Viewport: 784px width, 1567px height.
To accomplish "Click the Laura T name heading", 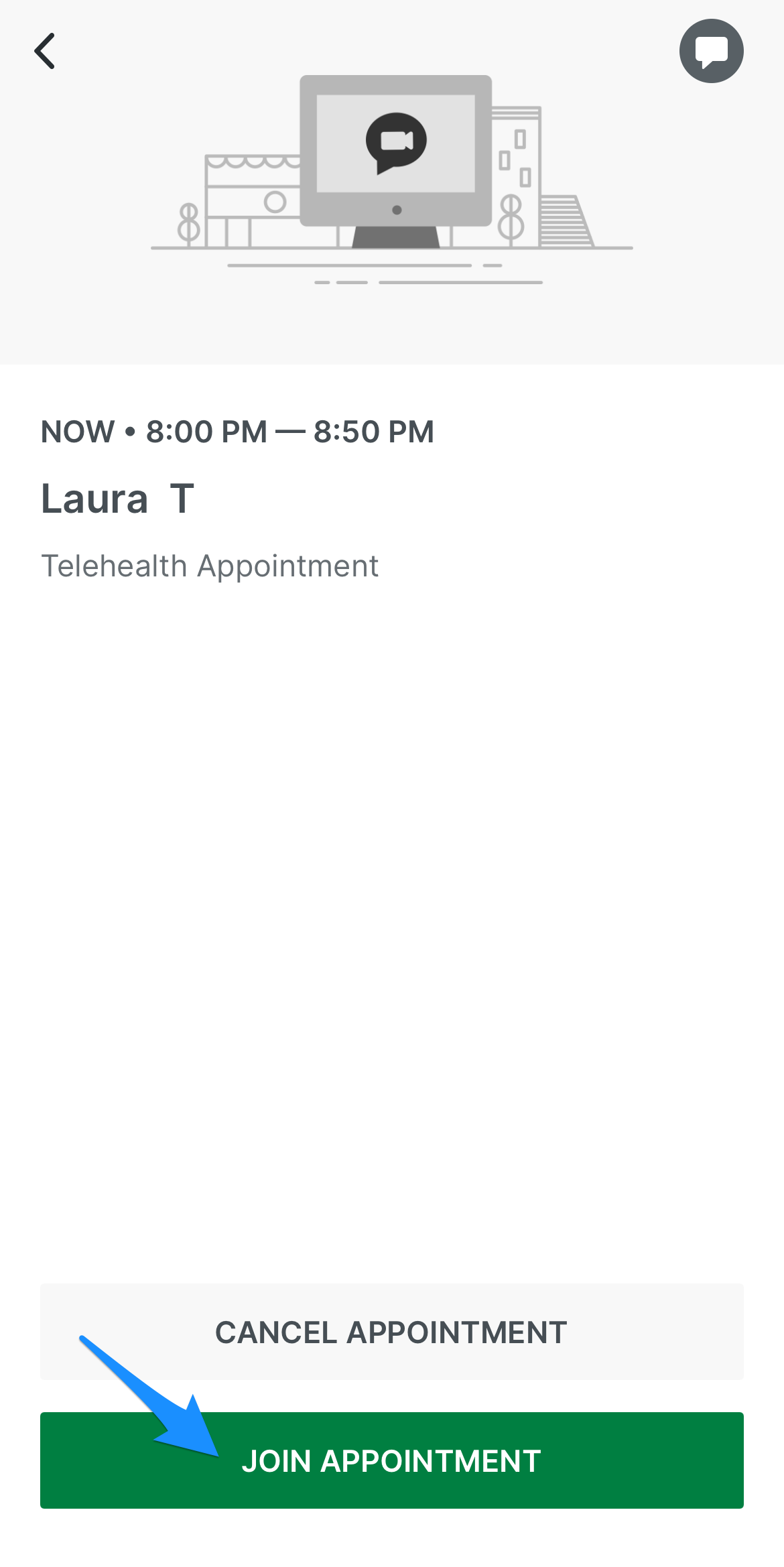I will 117,499.
